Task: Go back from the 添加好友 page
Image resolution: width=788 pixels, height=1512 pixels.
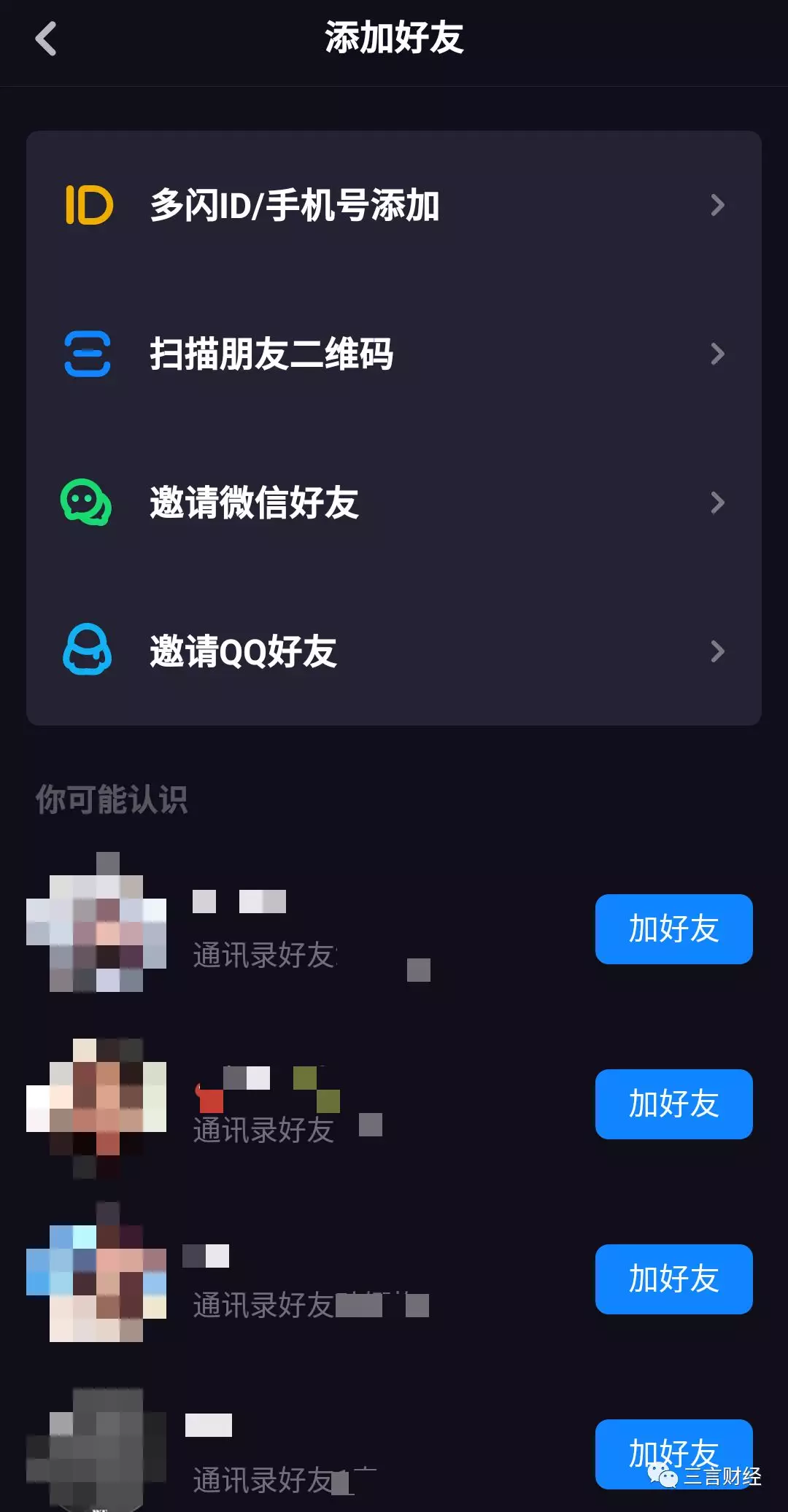Action: click(46, 39)
